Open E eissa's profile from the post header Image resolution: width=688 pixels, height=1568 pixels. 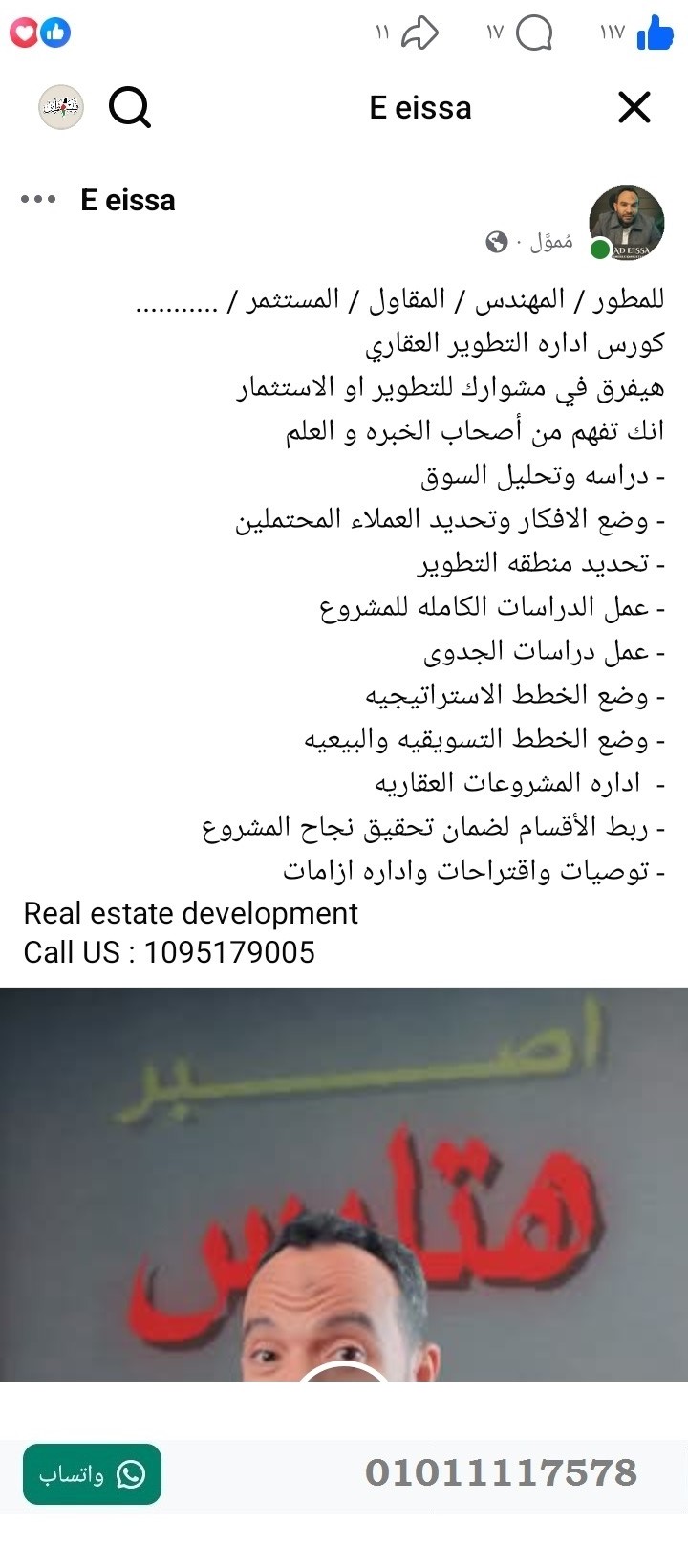(x=128, y=200)
